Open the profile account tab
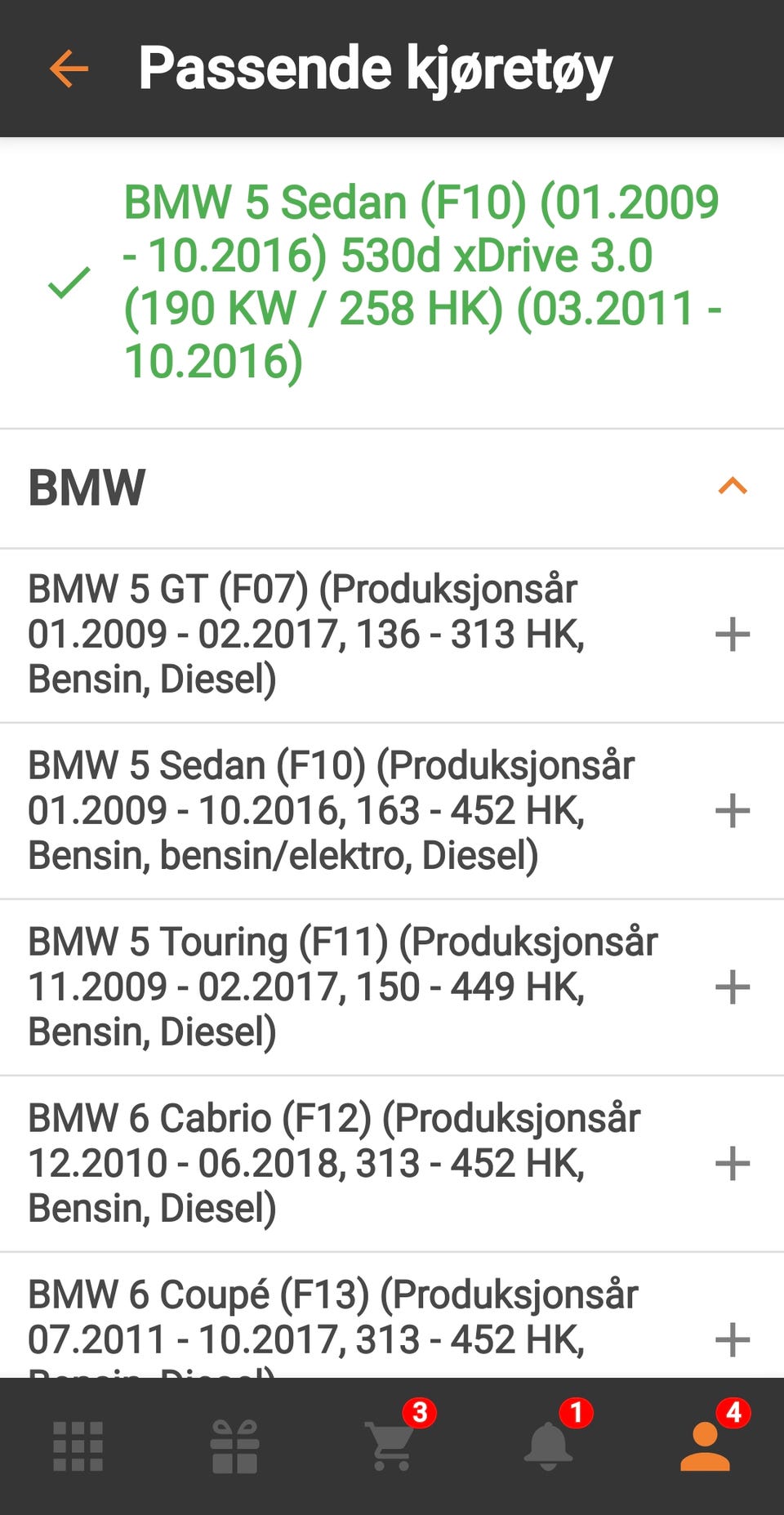 point(706,1446)
